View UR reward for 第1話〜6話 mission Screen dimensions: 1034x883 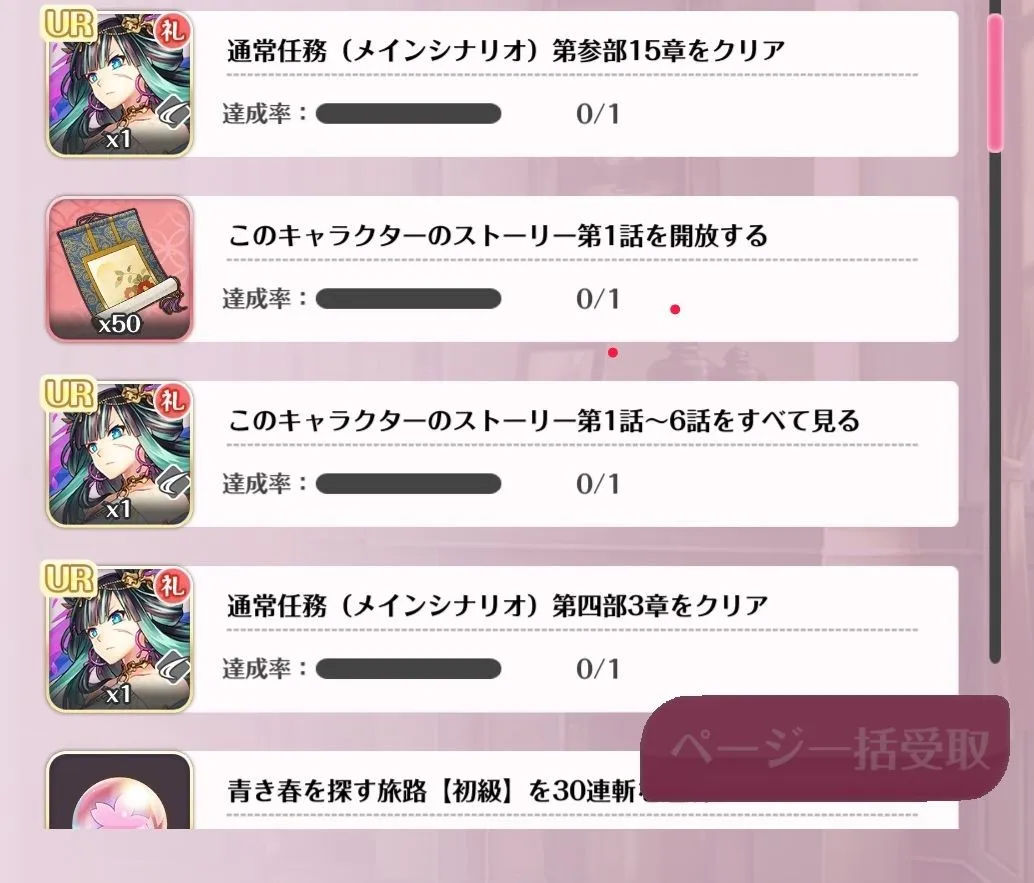[x=119, y=453]
